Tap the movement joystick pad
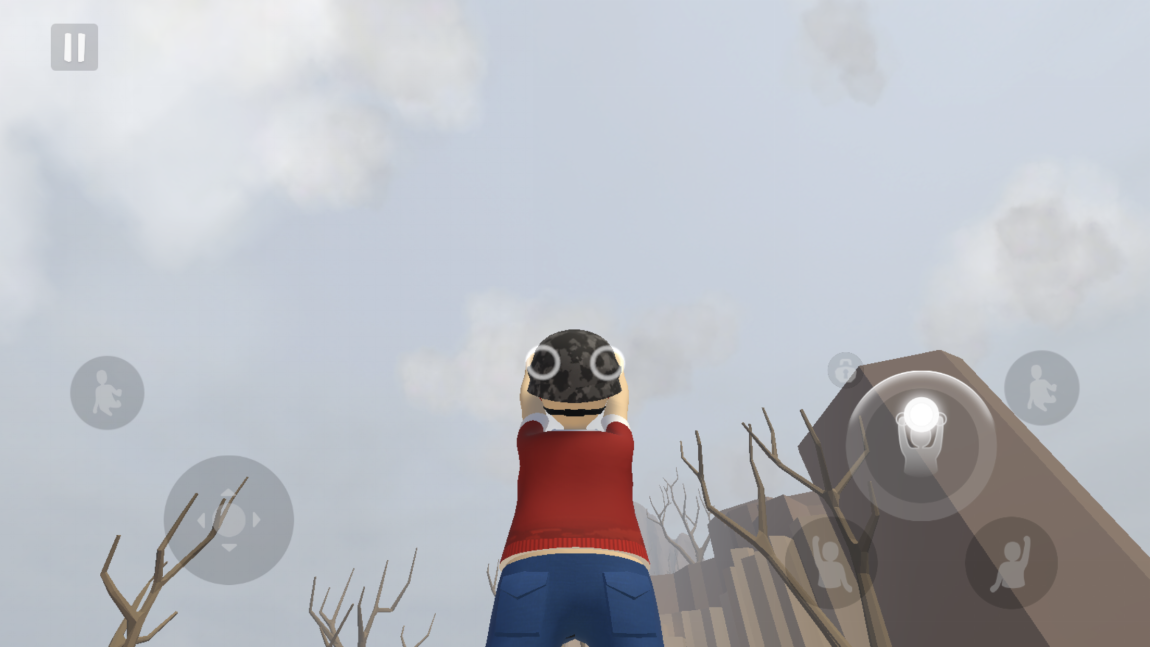This screenshot has height=647, width=1150. tap(228, 520)
